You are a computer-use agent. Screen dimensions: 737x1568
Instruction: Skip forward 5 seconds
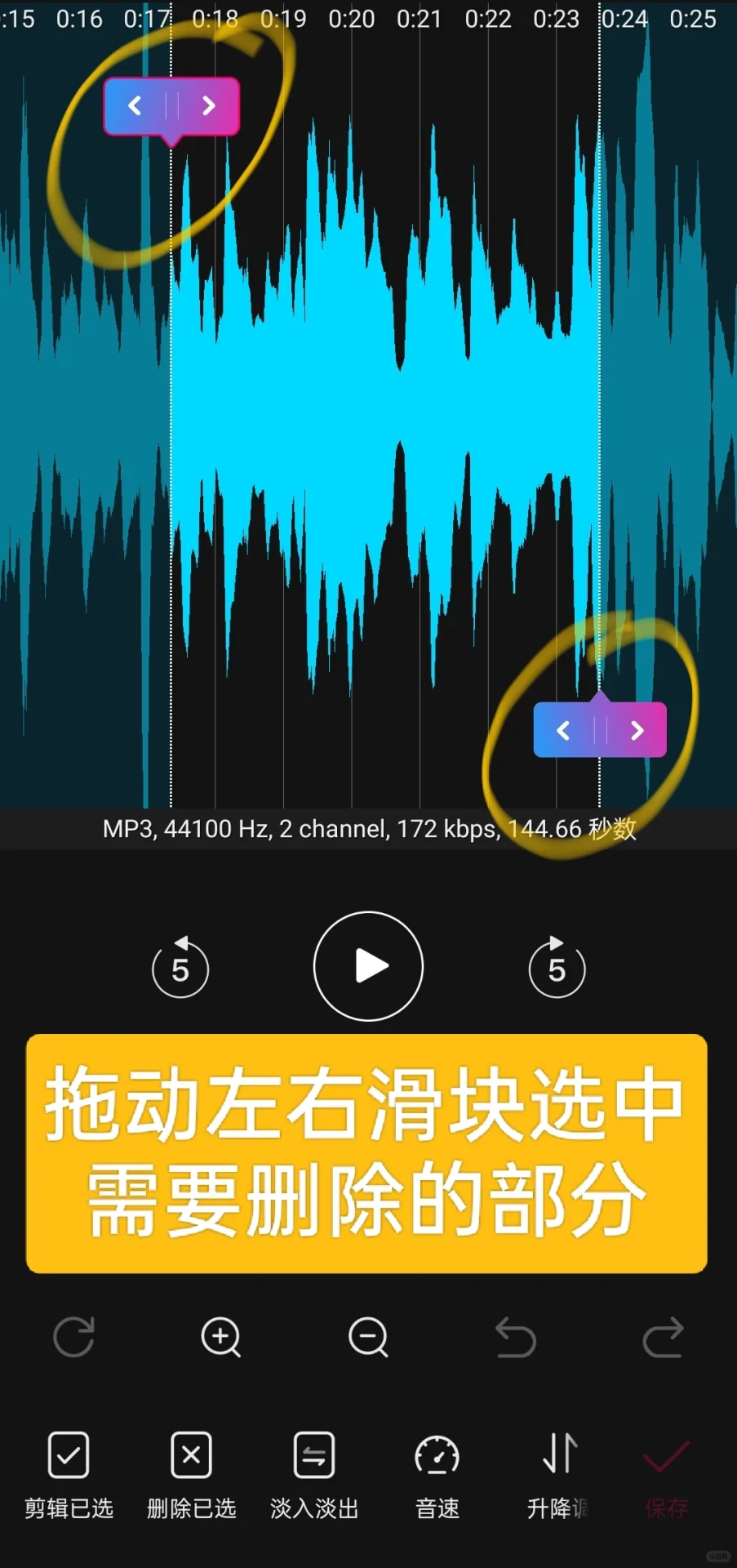pos(557,967)
